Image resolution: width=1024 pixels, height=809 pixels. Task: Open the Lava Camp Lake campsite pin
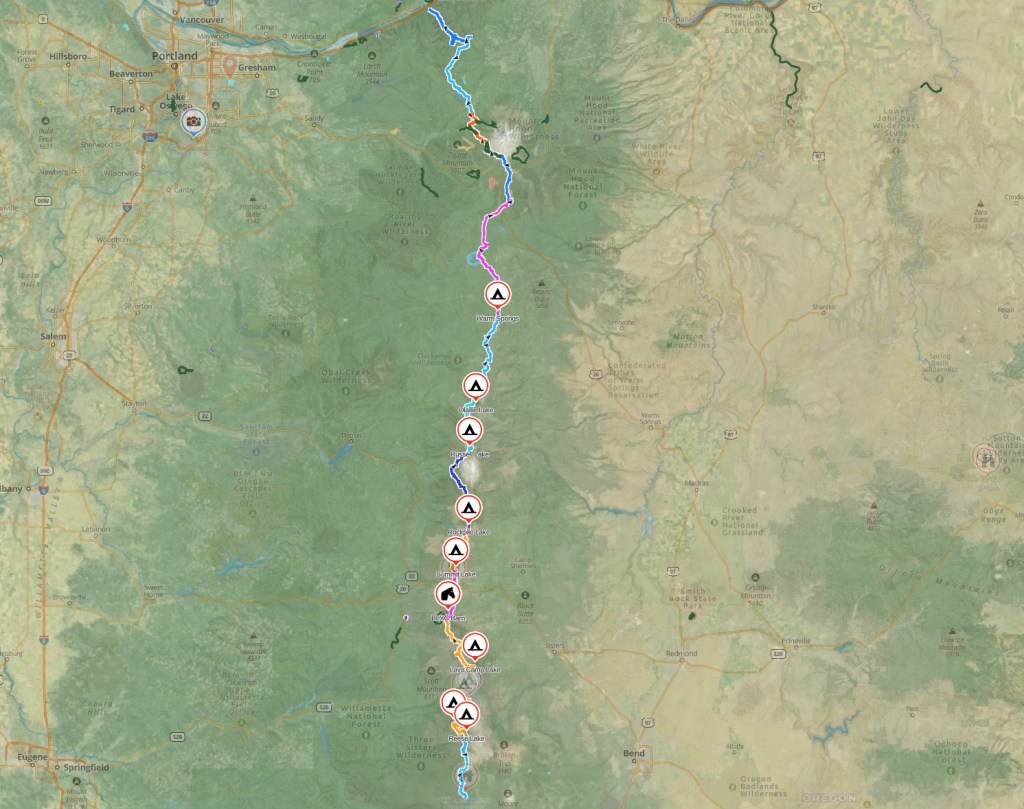click(x=475, y=644)
